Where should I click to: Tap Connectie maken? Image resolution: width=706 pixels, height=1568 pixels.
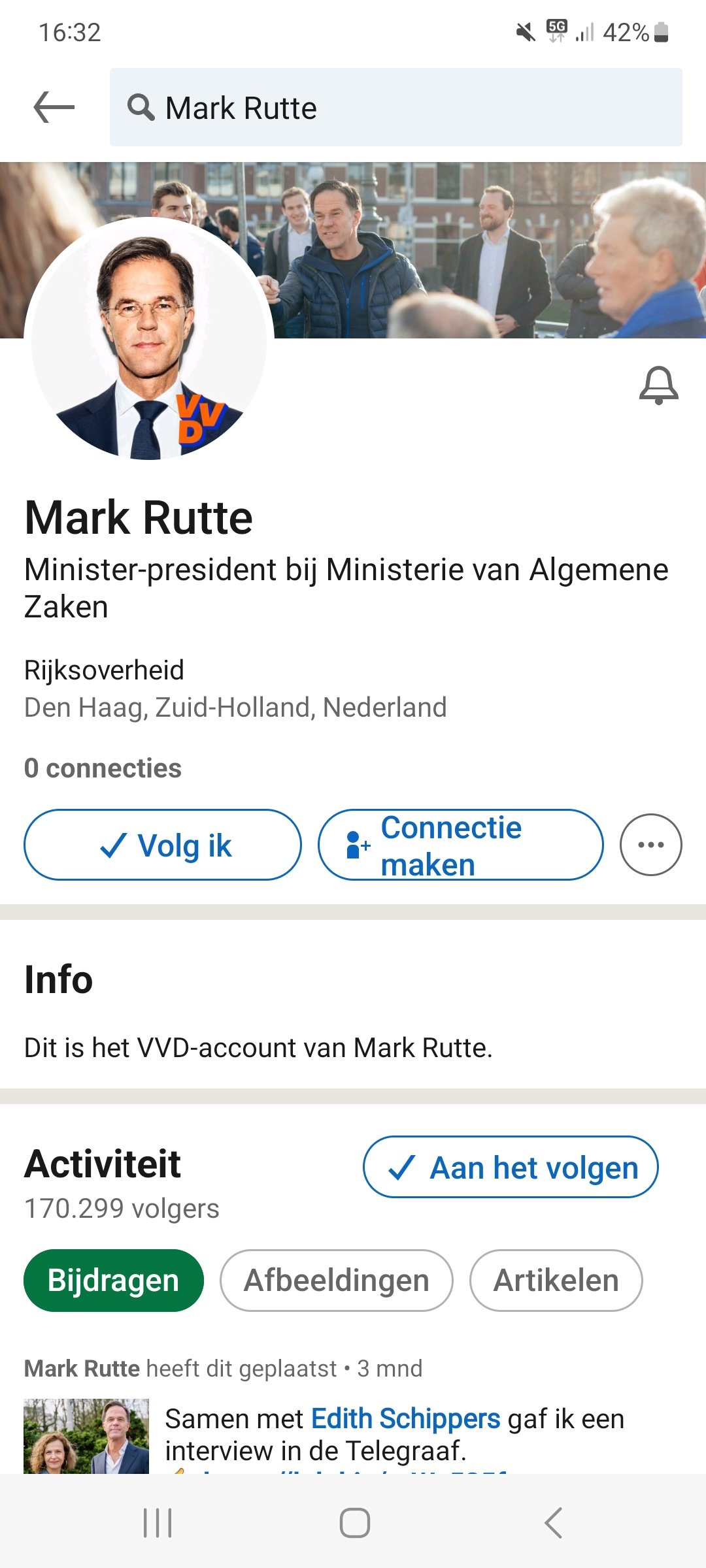(x=460, y=845)
